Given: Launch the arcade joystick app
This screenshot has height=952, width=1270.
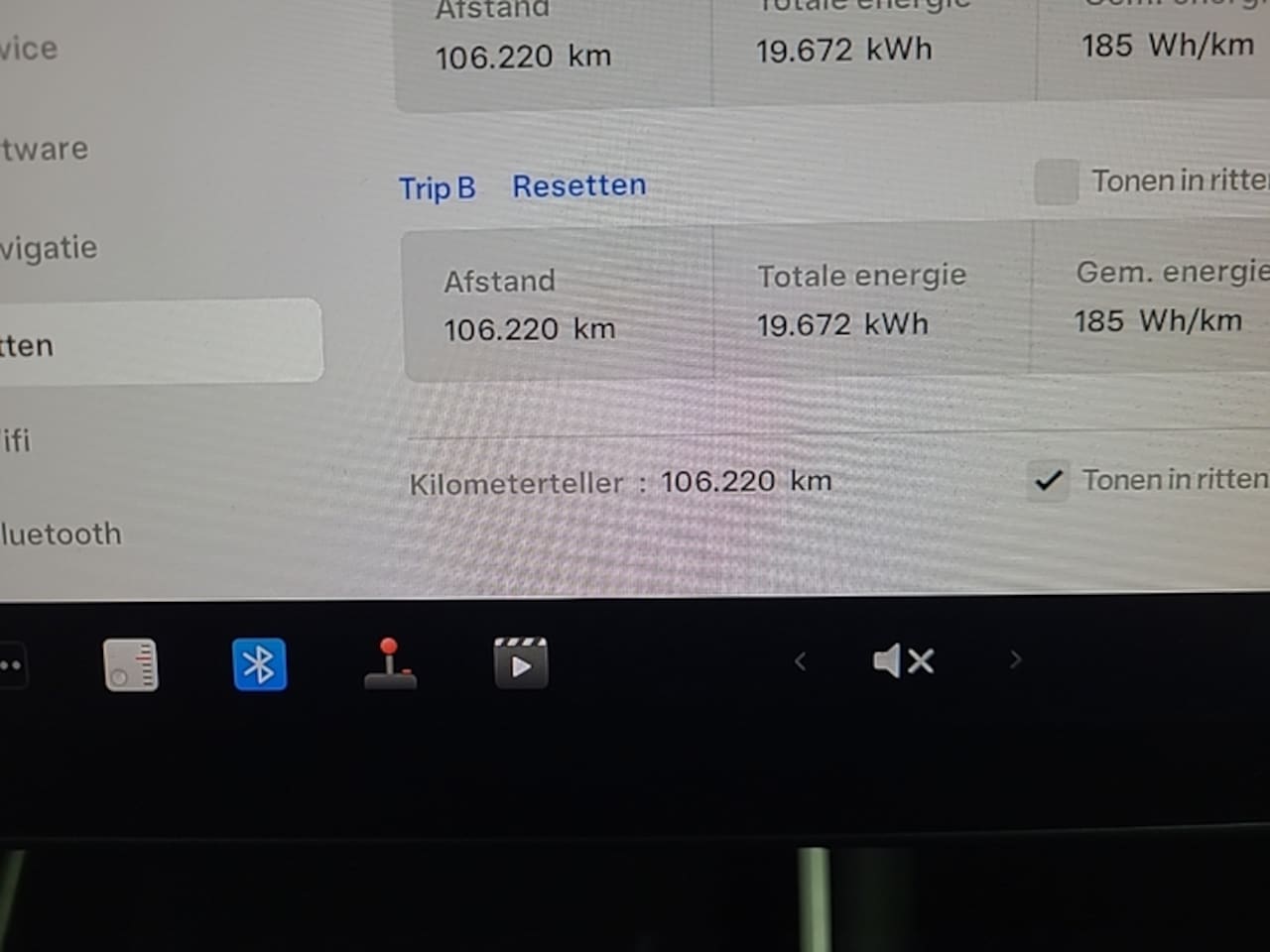Looking at the screenshot, I should click(x=390, y=663).
